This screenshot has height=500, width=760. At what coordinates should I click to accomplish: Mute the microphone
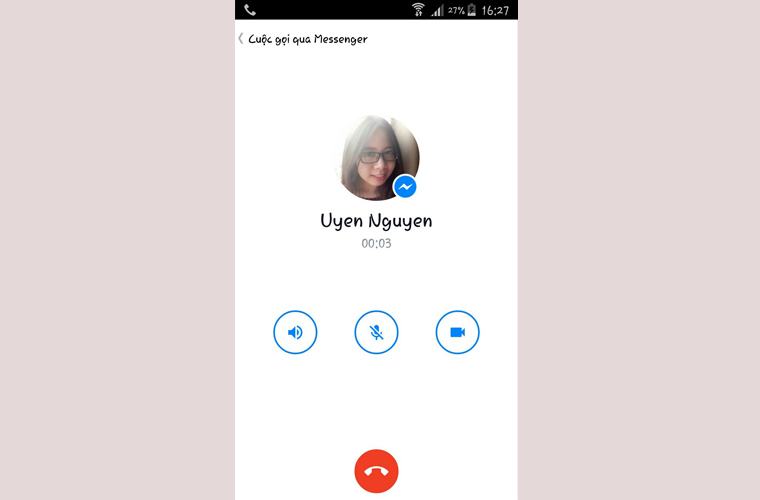[376, 332]
